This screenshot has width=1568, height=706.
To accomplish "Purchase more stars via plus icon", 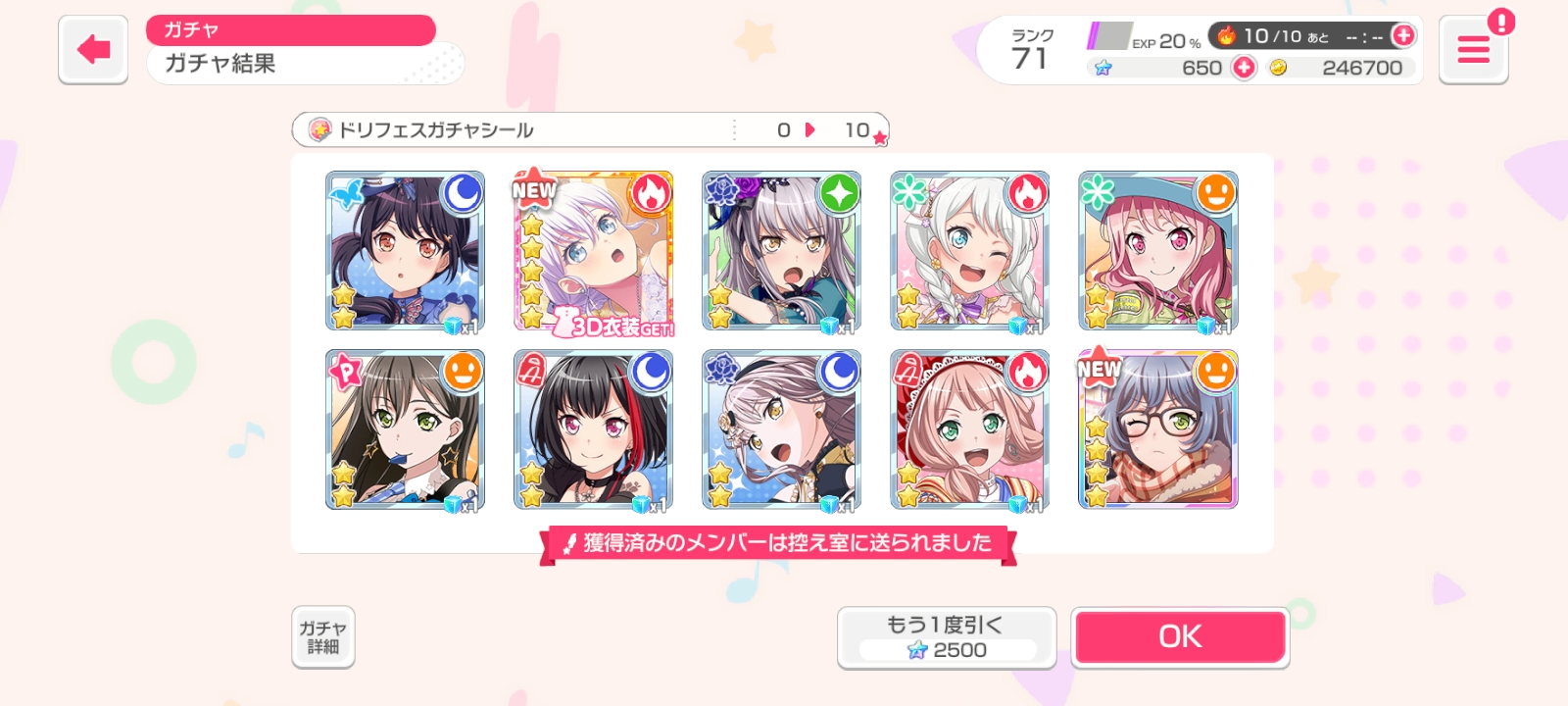I will point(1244,68).
